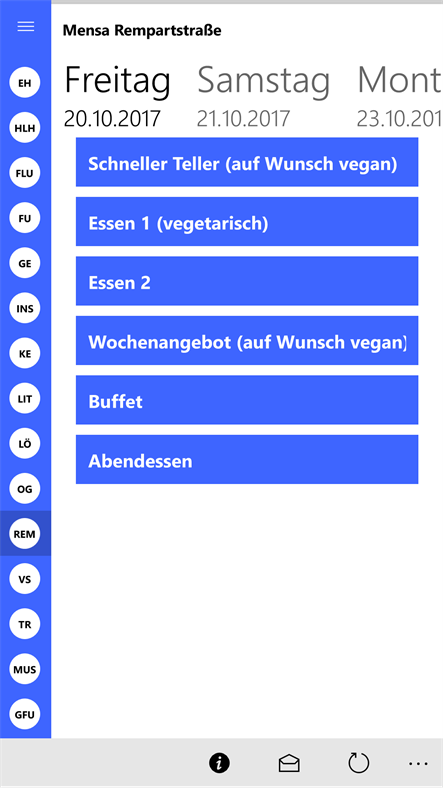This screenshot has width=443, height=788.
Task: Expand the Essen 2 section
Action: click(x=247, y=281)
